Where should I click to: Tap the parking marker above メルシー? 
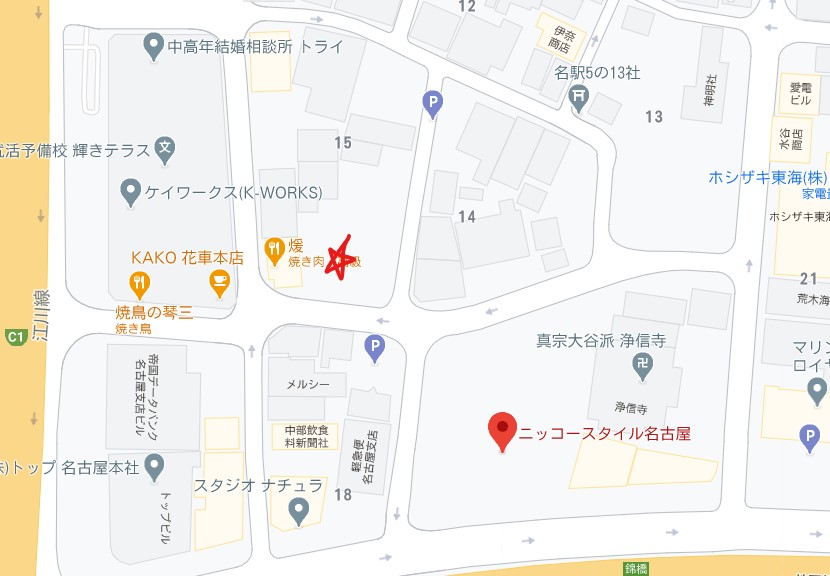pos(374,347)
